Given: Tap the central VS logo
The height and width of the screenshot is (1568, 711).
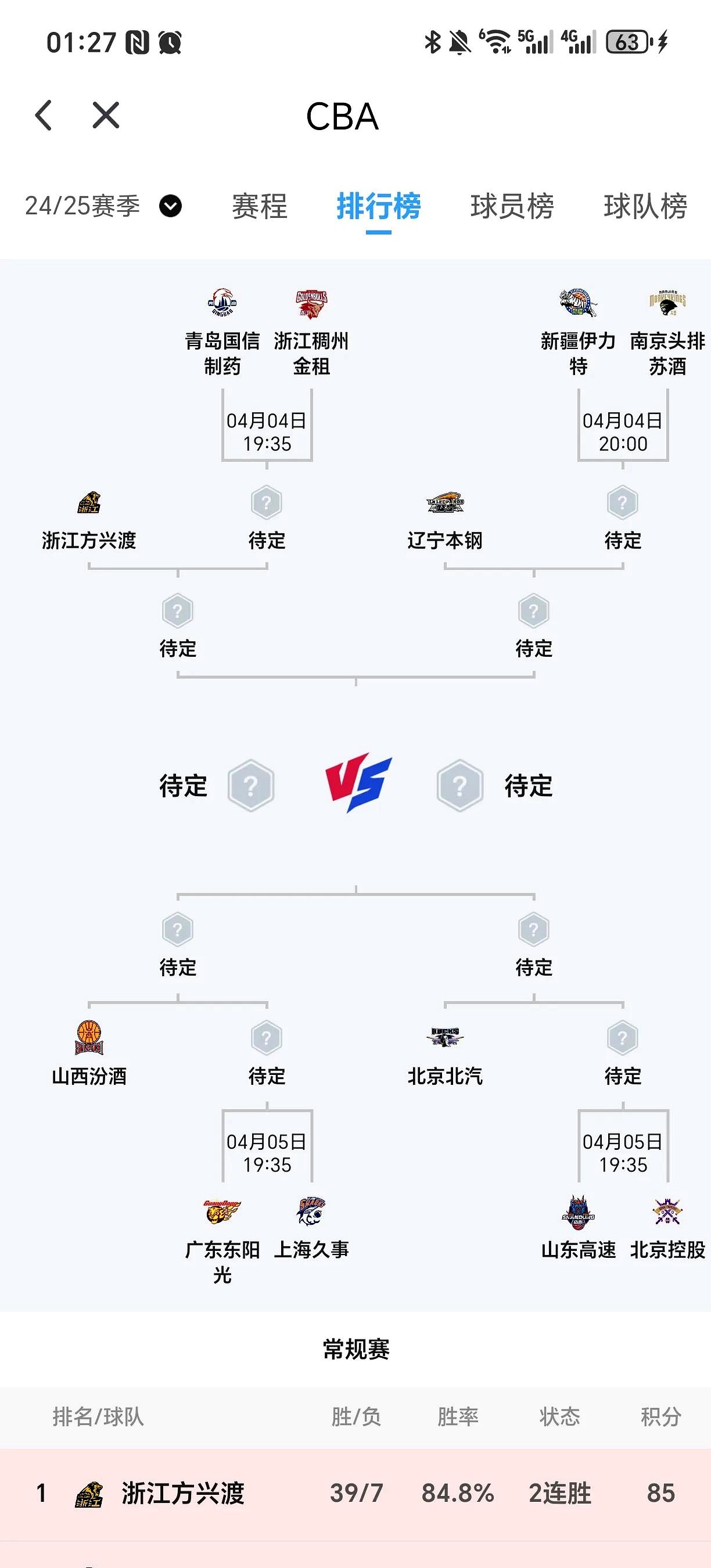Looking at the screenshot, I should 355,785.
